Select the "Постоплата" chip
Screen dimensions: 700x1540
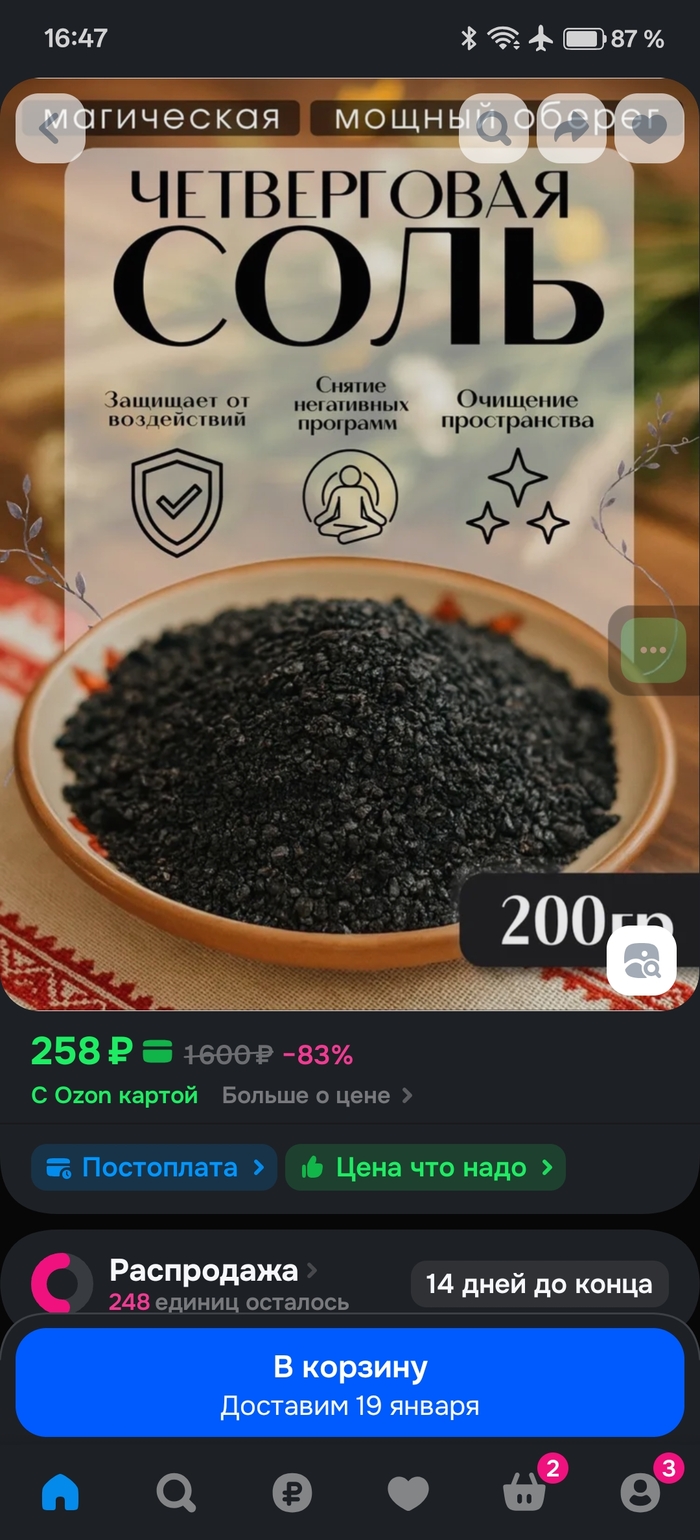coord(153,1167)
